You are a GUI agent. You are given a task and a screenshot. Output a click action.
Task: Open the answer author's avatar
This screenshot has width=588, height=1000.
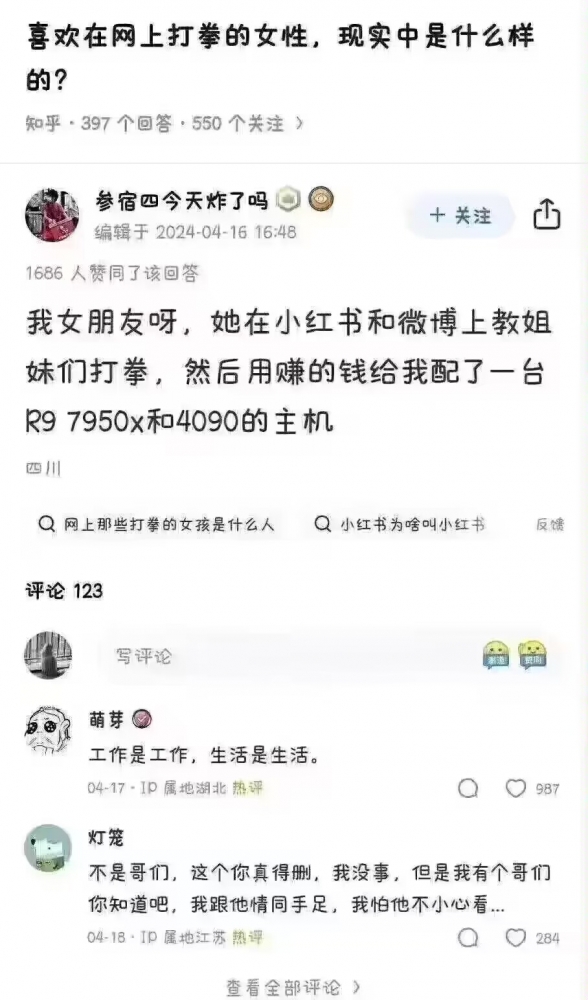click(x=52, y=215)
